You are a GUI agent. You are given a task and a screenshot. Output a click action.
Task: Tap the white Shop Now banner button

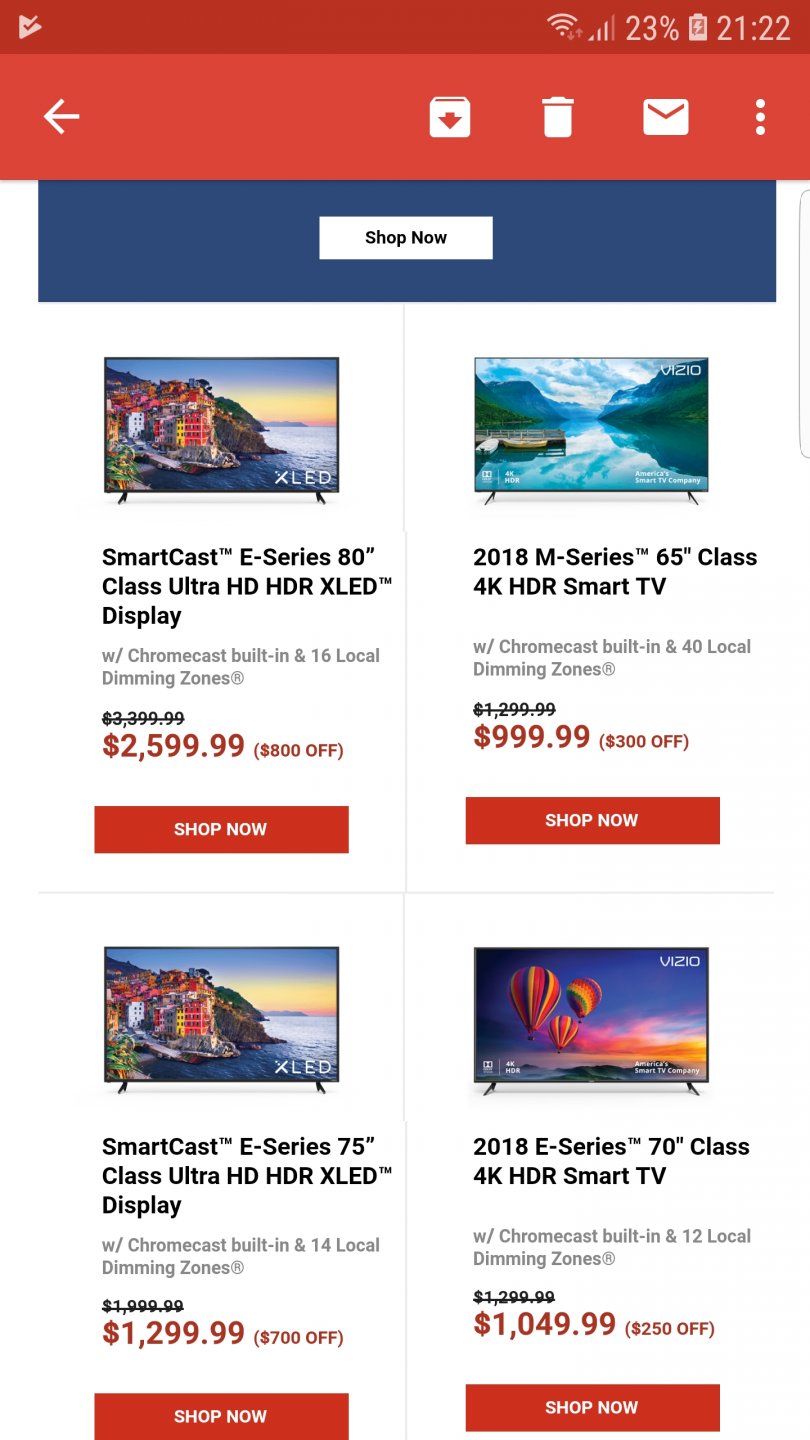pyautogui.click(x=405, y=238)
